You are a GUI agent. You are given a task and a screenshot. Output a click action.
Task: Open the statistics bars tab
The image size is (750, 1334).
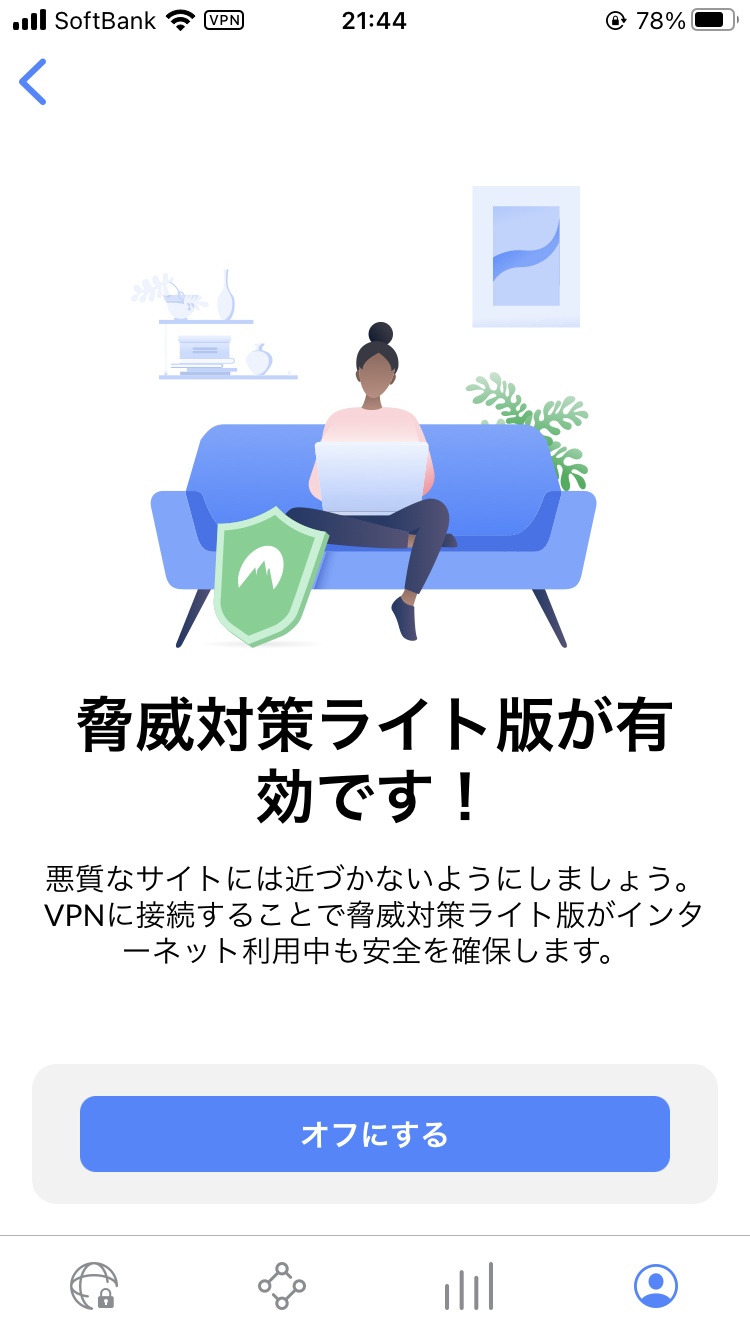coord(469,1286)
